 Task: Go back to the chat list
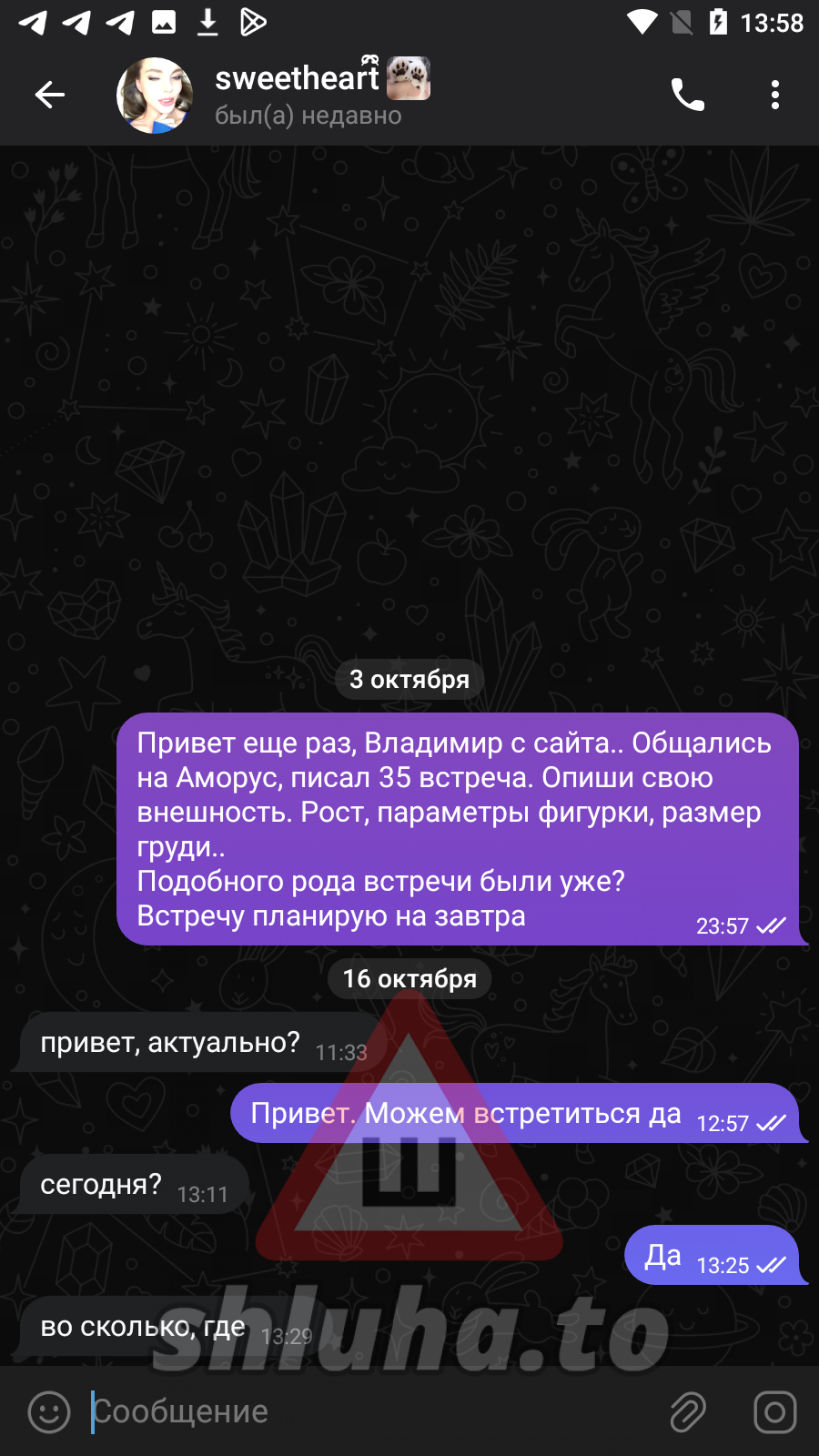point(49,95)
